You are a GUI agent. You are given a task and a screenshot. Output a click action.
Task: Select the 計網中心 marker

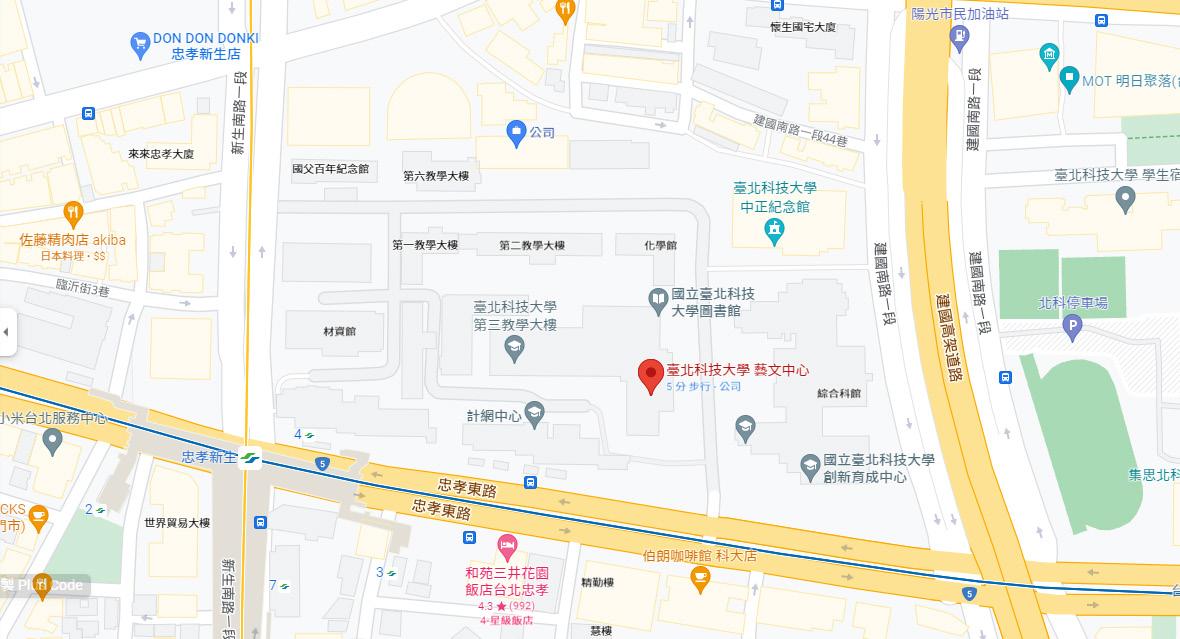point(534,416)
